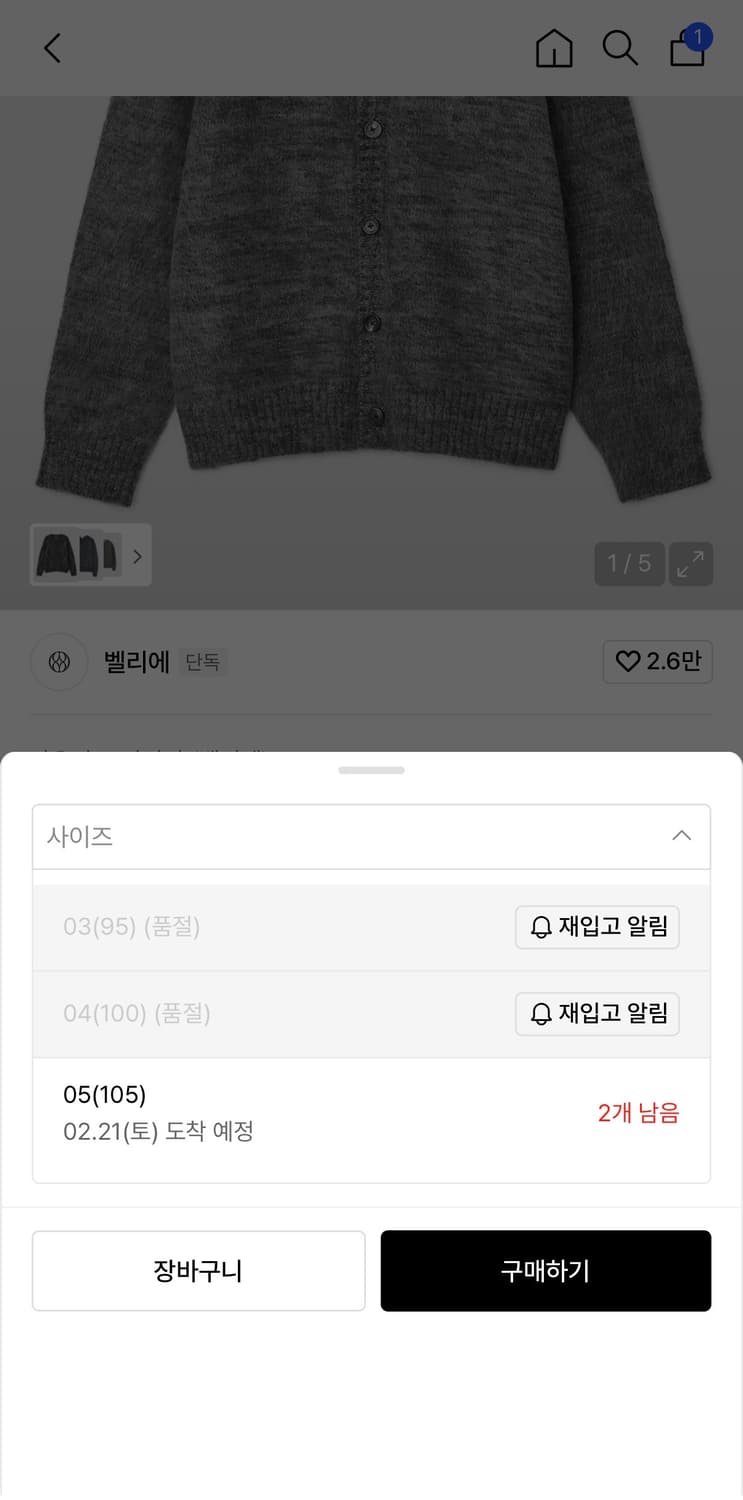Image resolution: width=743 pixels, height=1500 pixels.
Task: Open search using the magnifier icon
Action: coord(621,48)
